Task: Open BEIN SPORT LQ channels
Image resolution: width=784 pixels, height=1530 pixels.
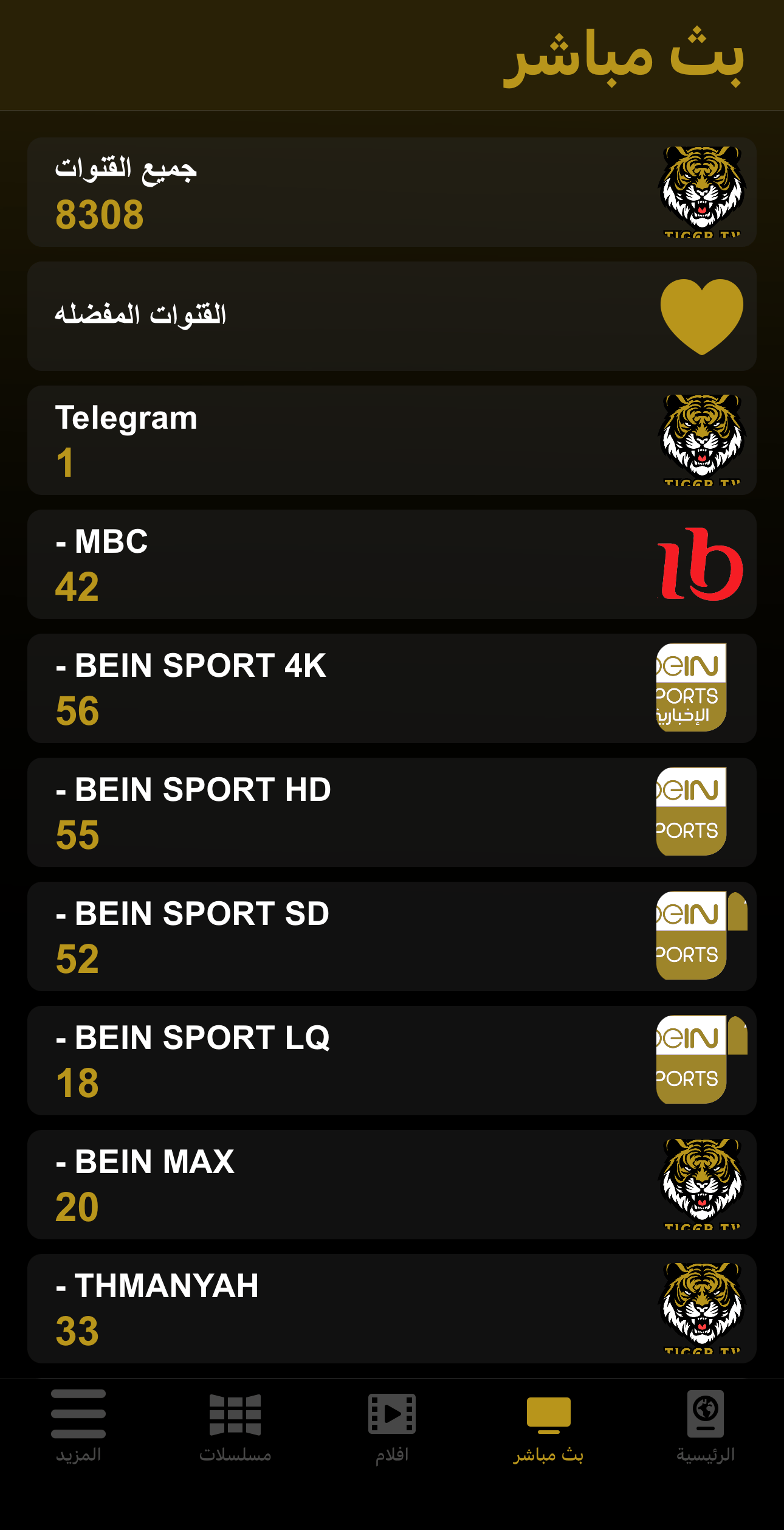Action: pyautogui.click(x=391, y=1061)
